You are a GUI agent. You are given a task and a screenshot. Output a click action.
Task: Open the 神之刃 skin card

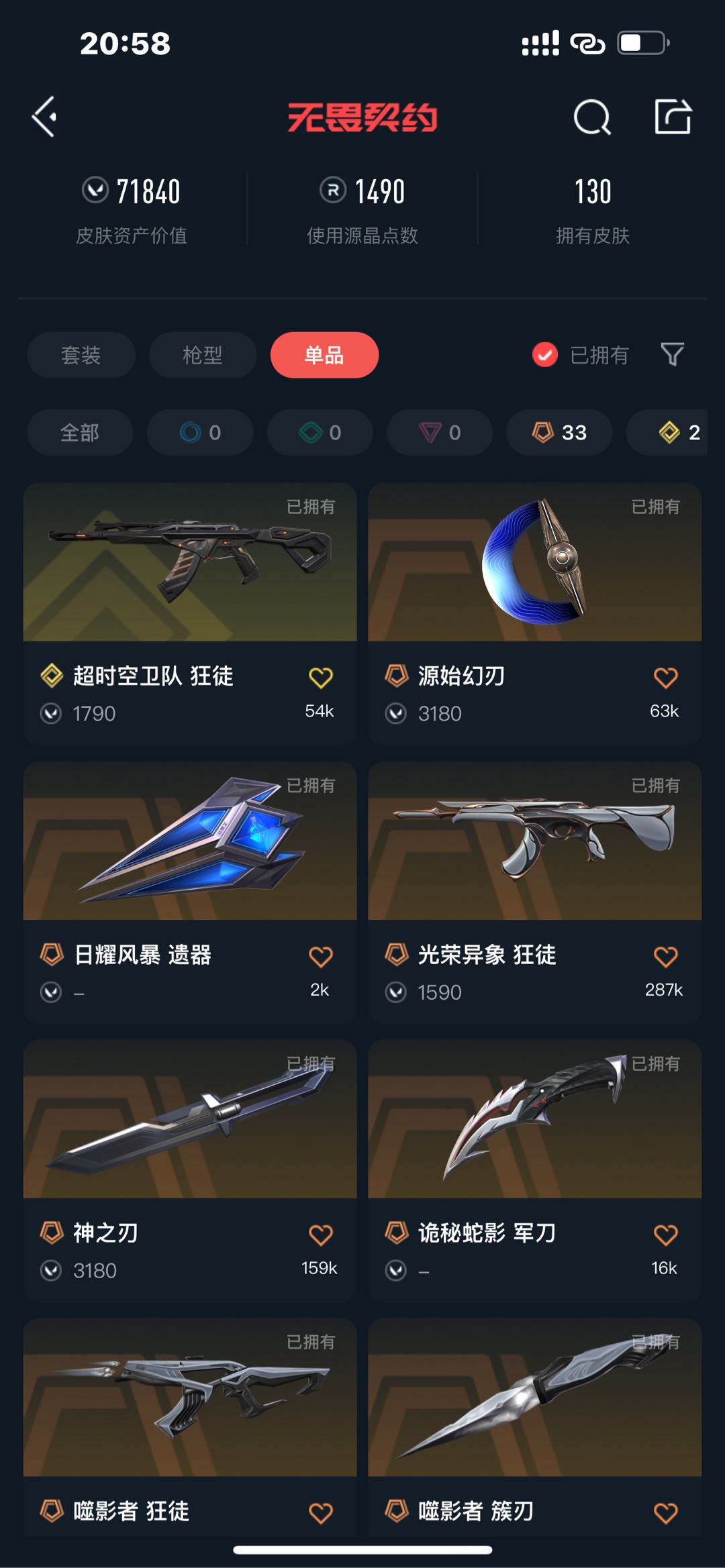coord(189,1120)
